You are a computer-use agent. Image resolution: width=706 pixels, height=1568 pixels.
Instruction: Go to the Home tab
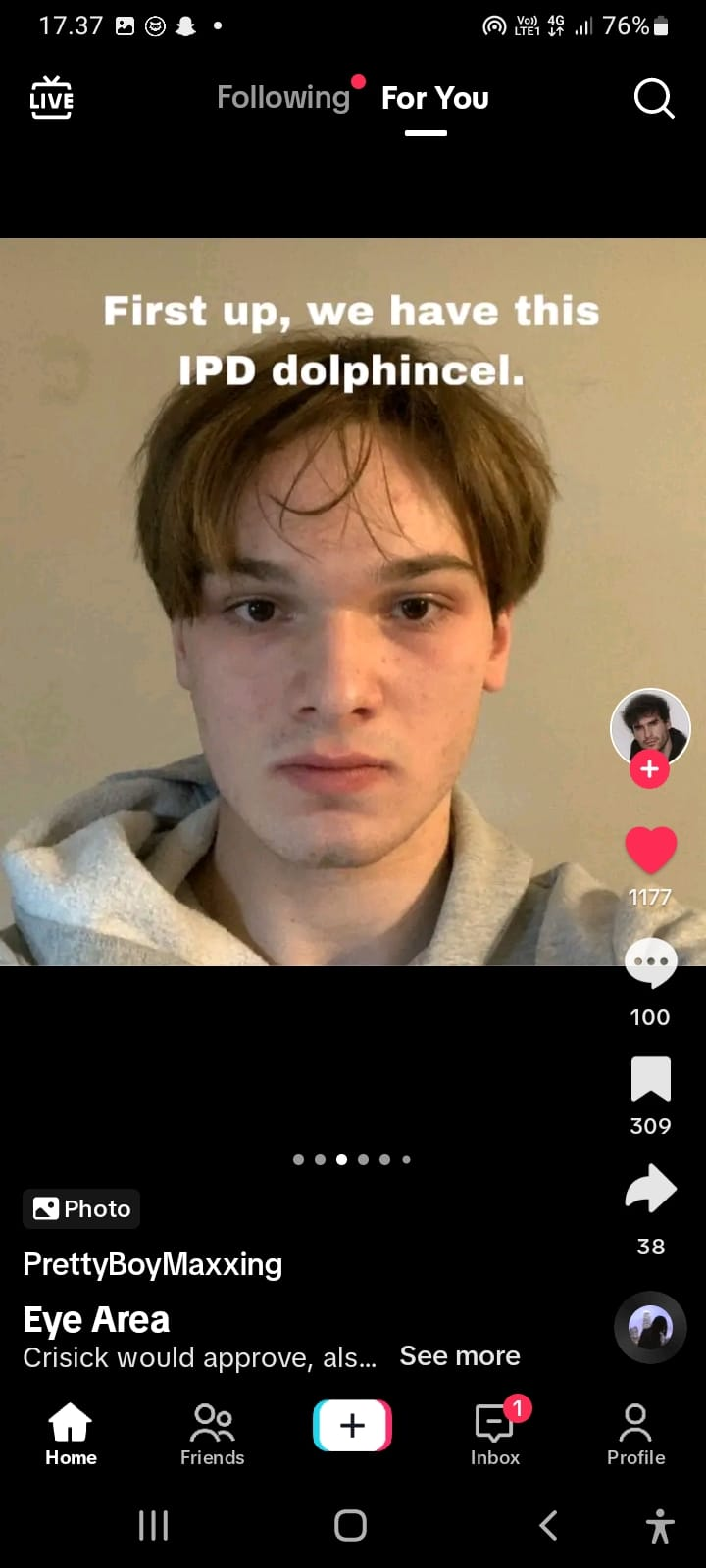pos(71,1435)
